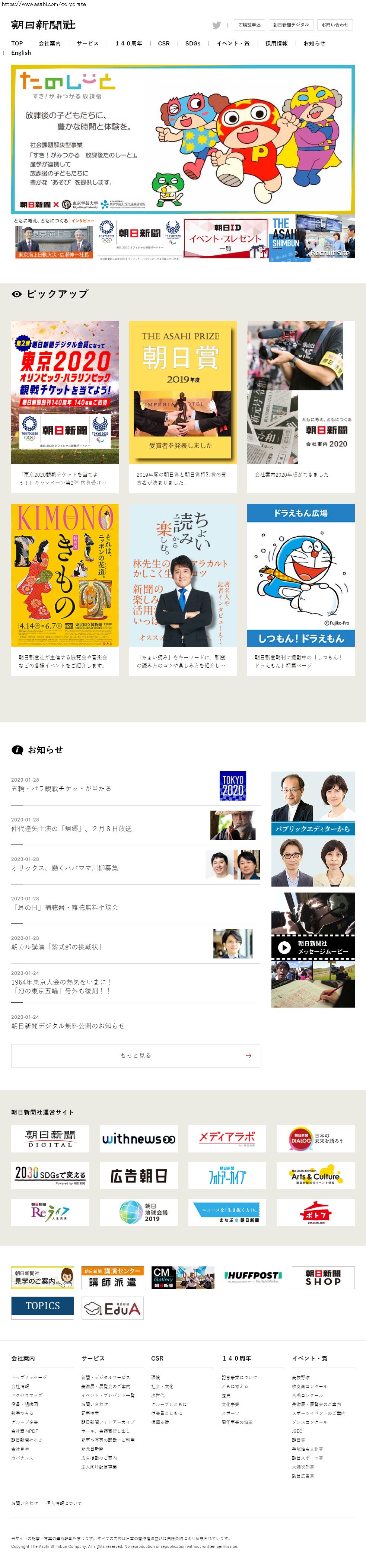The image size is (366, 1568).
Task: Open 朝日新聞デジタル header button
Action: 290,25
